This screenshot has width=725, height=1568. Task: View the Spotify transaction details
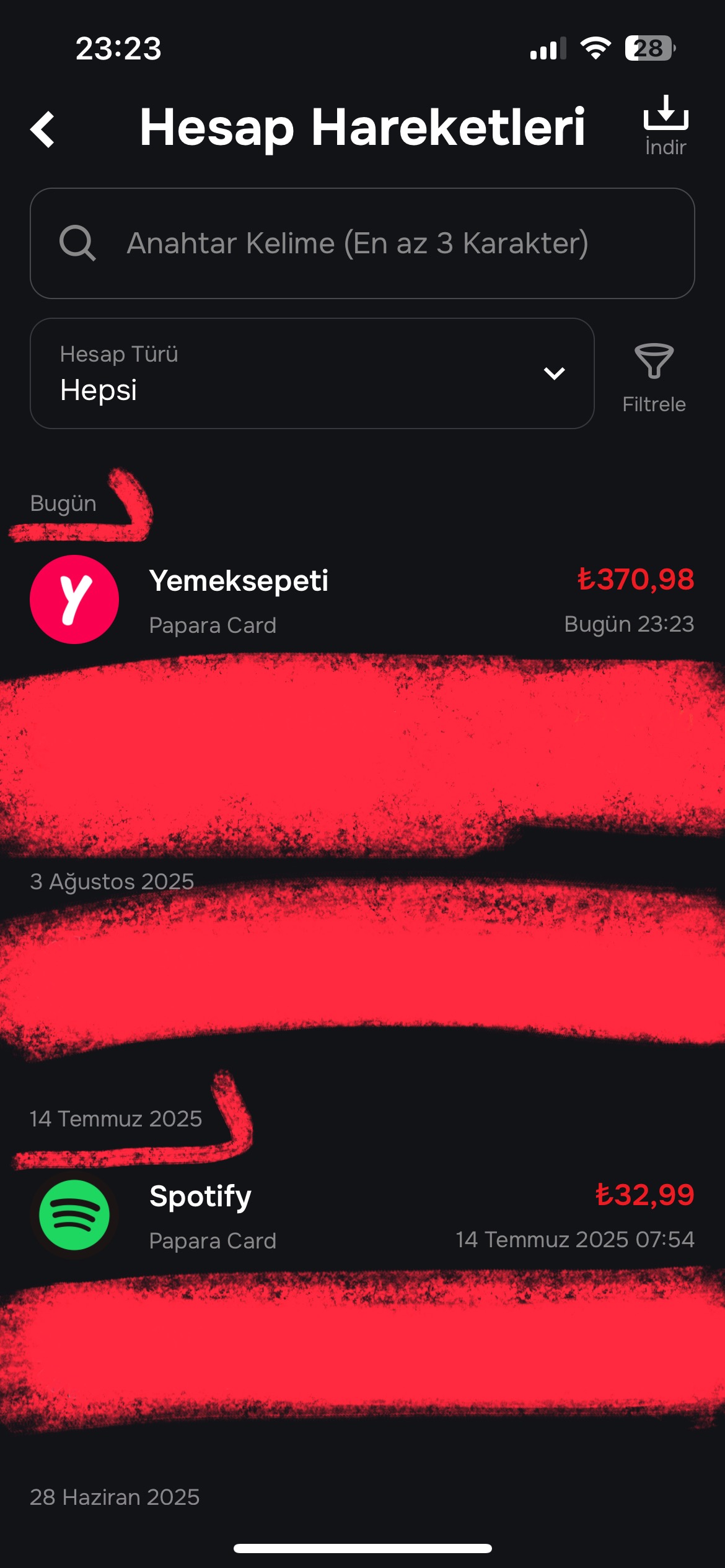[x=362, y=1216]
